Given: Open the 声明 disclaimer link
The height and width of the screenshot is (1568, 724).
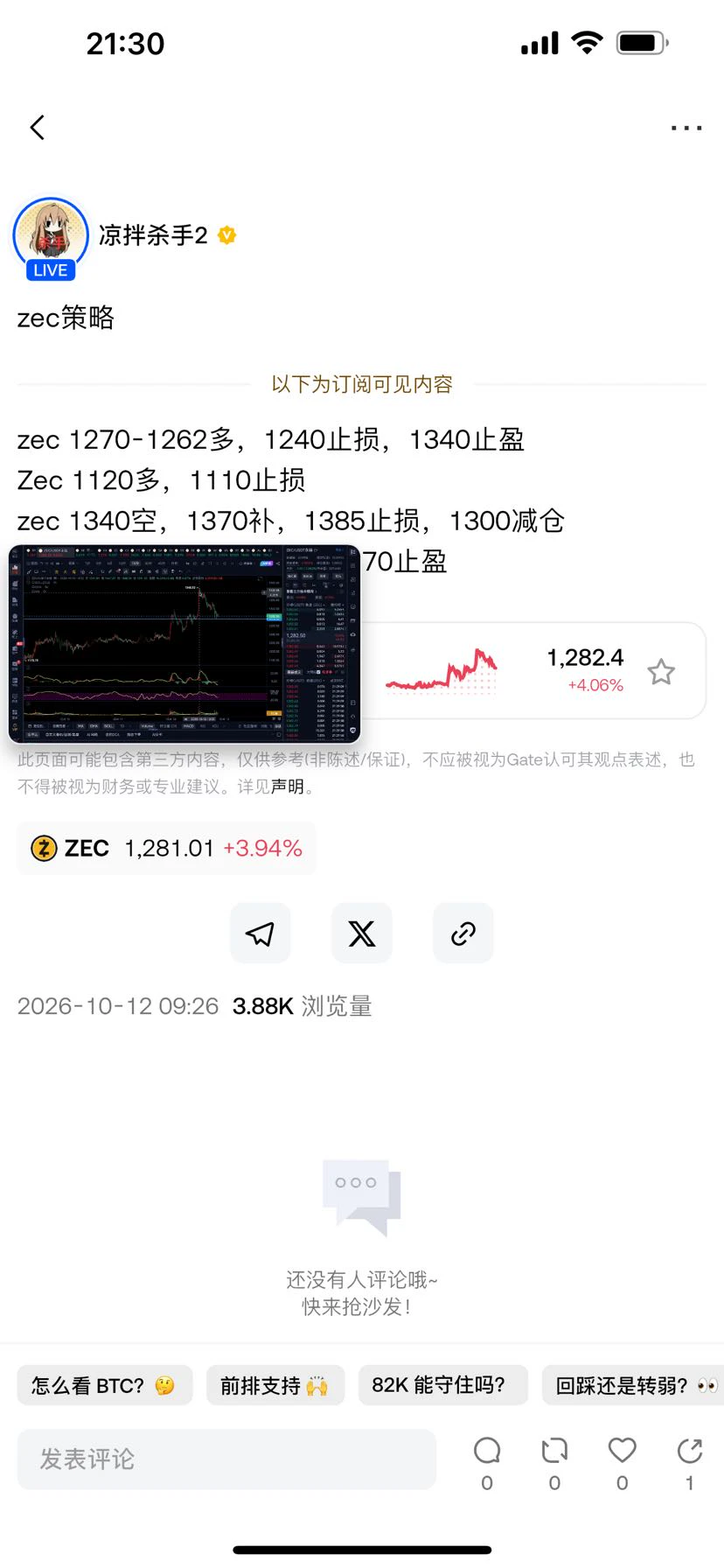Looking at the screenshot, I should pyautogui.click(x=288, y=787).
